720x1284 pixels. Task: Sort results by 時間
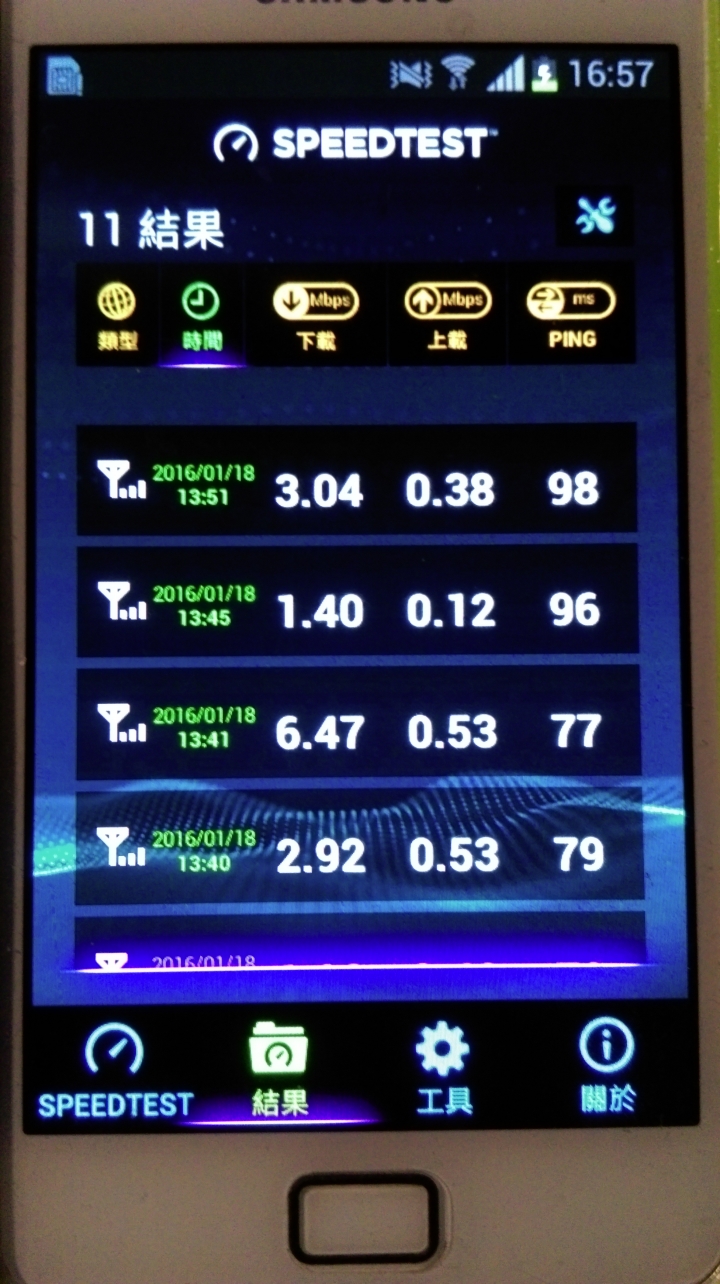click(201, 315)
